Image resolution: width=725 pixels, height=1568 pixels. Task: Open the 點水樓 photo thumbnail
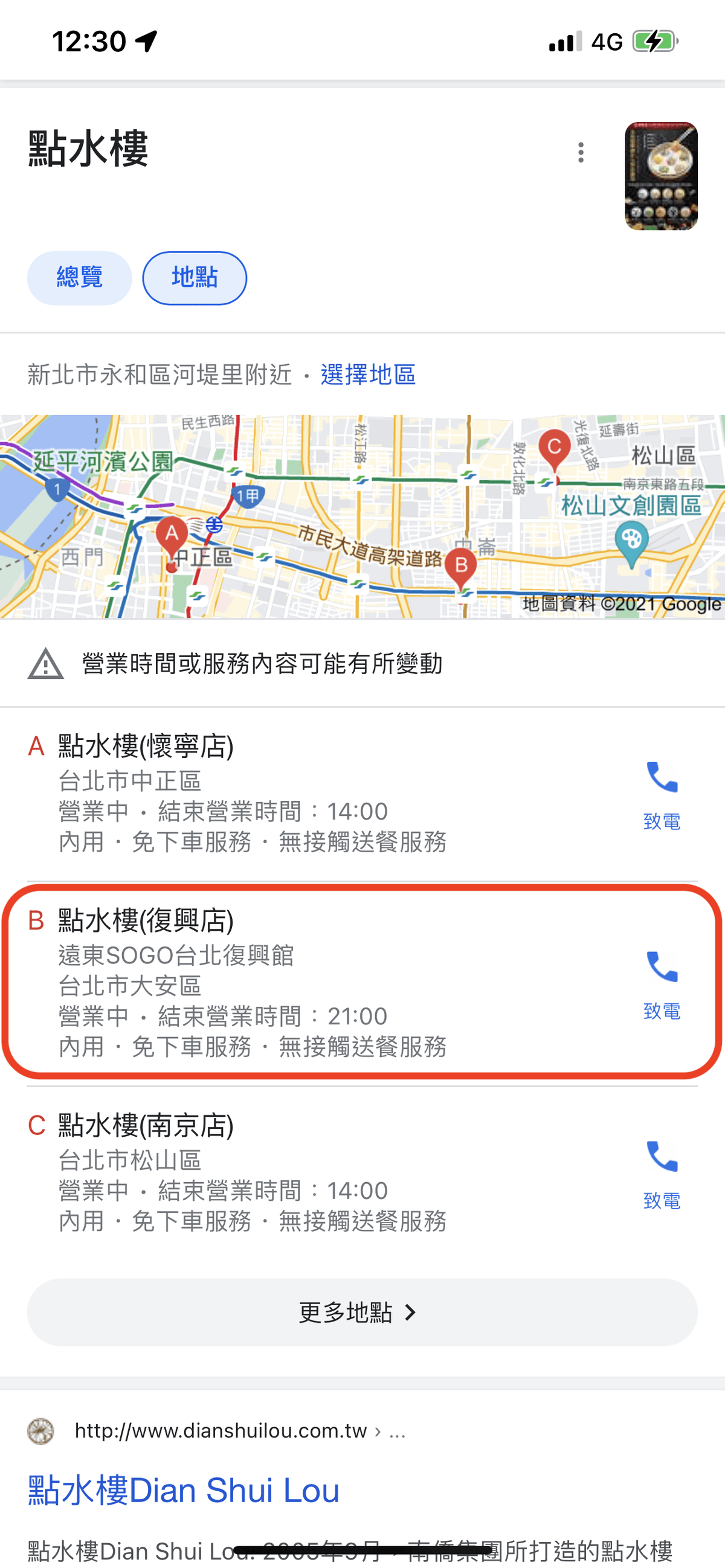coord(661,176)
